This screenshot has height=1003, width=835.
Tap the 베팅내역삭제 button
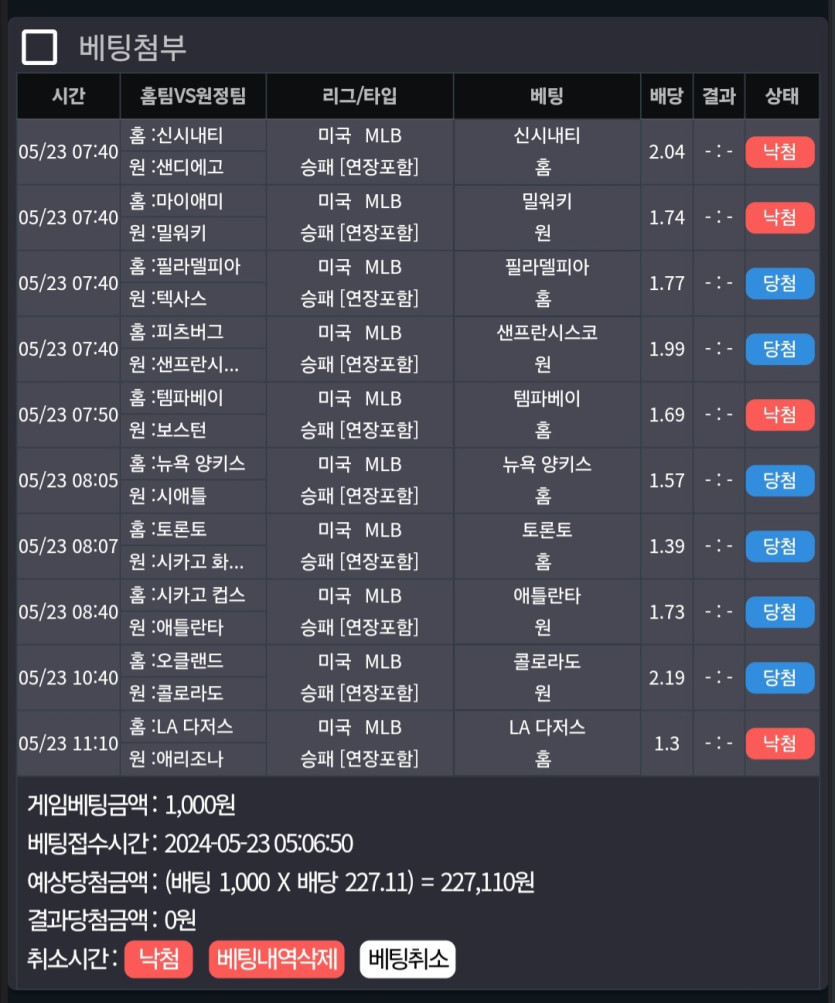pyautogui.click(x=276, y=960)
